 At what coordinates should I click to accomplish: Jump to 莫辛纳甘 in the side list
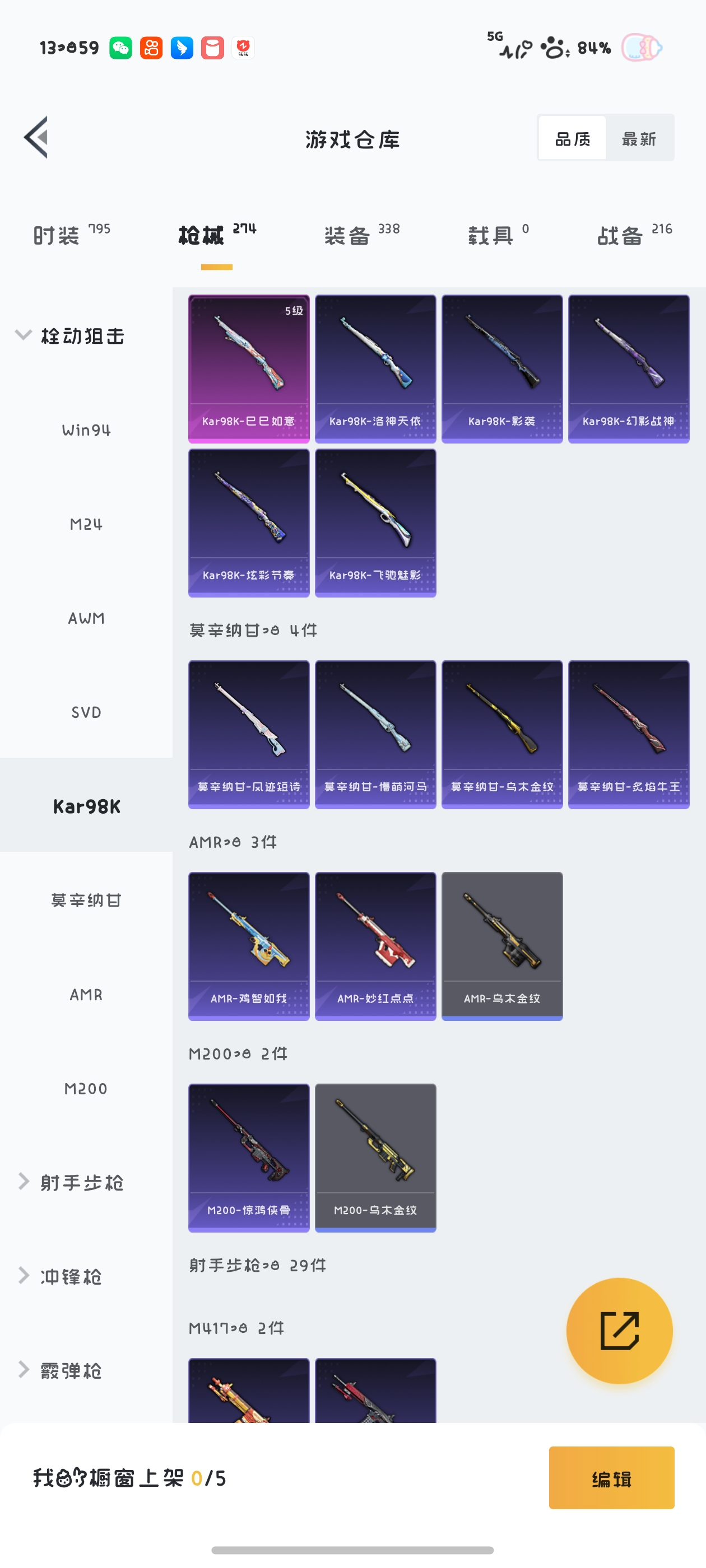[x=86, y=900]
